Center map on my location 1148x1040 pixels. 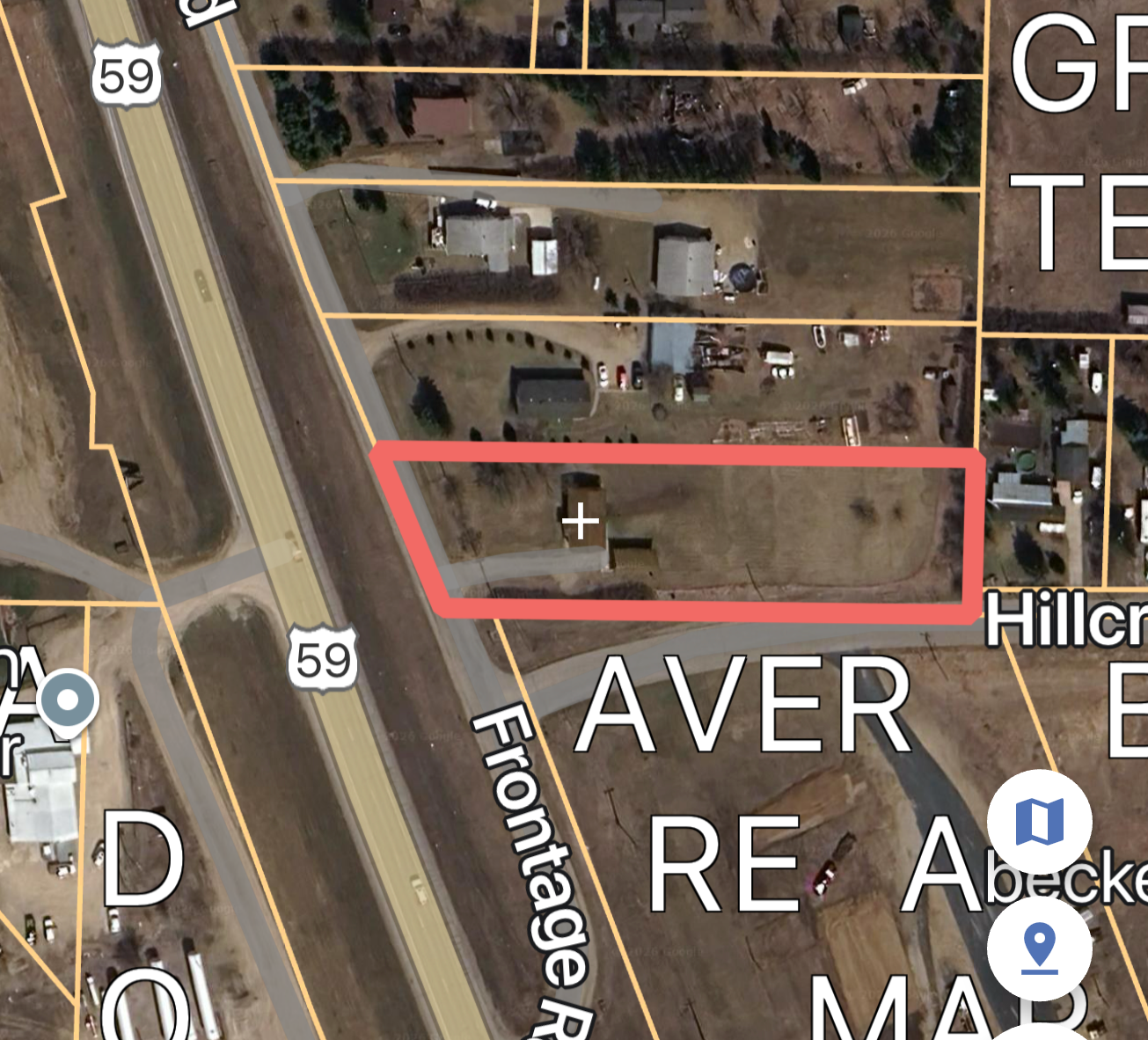pyautogui.click(x=1039, y=949)
